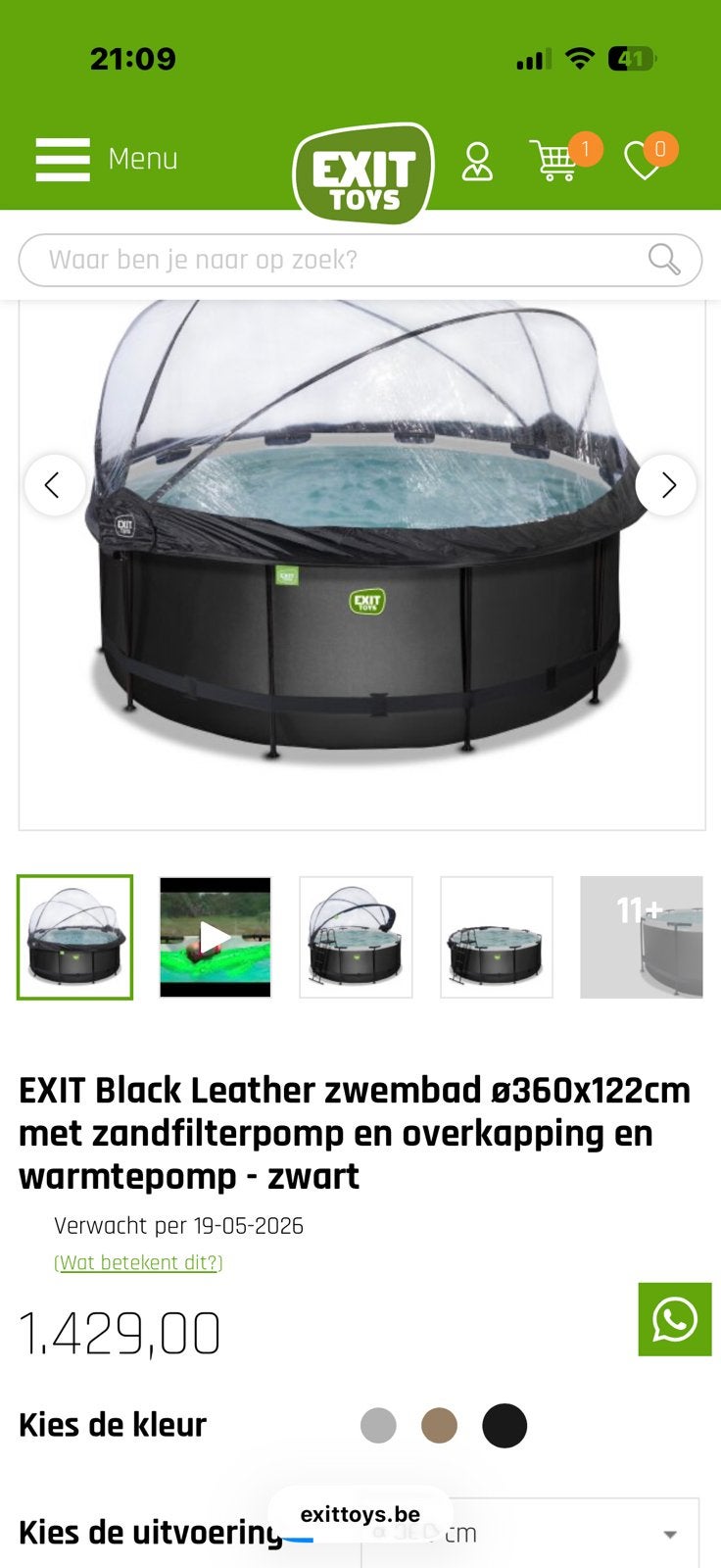Choose the brown color swatch
This screenshot has width=721, height=1568.
point(439,1425)
